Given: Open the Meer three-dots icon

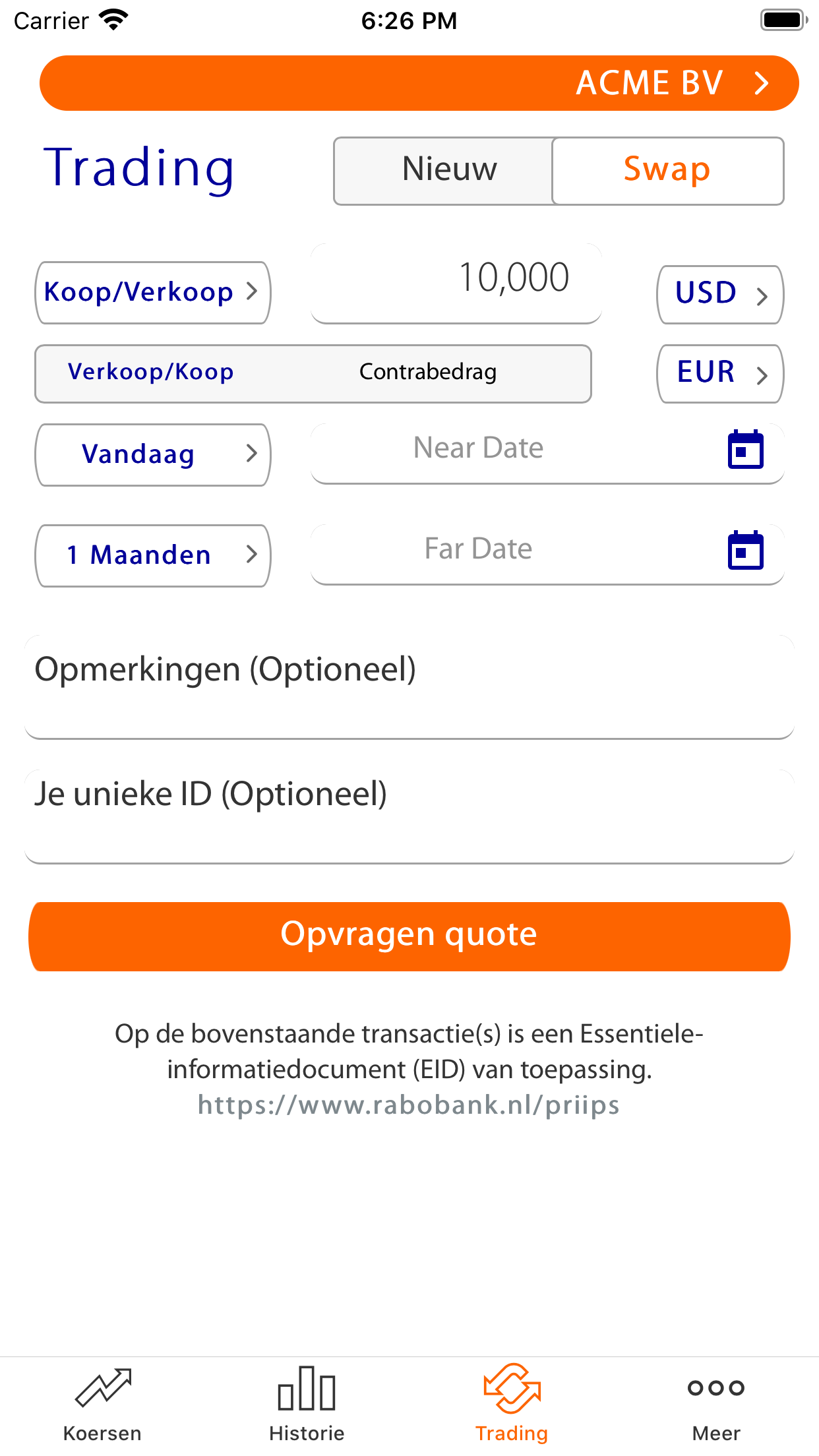Looking at the screenshot, I should click(x=716, y=1388).
